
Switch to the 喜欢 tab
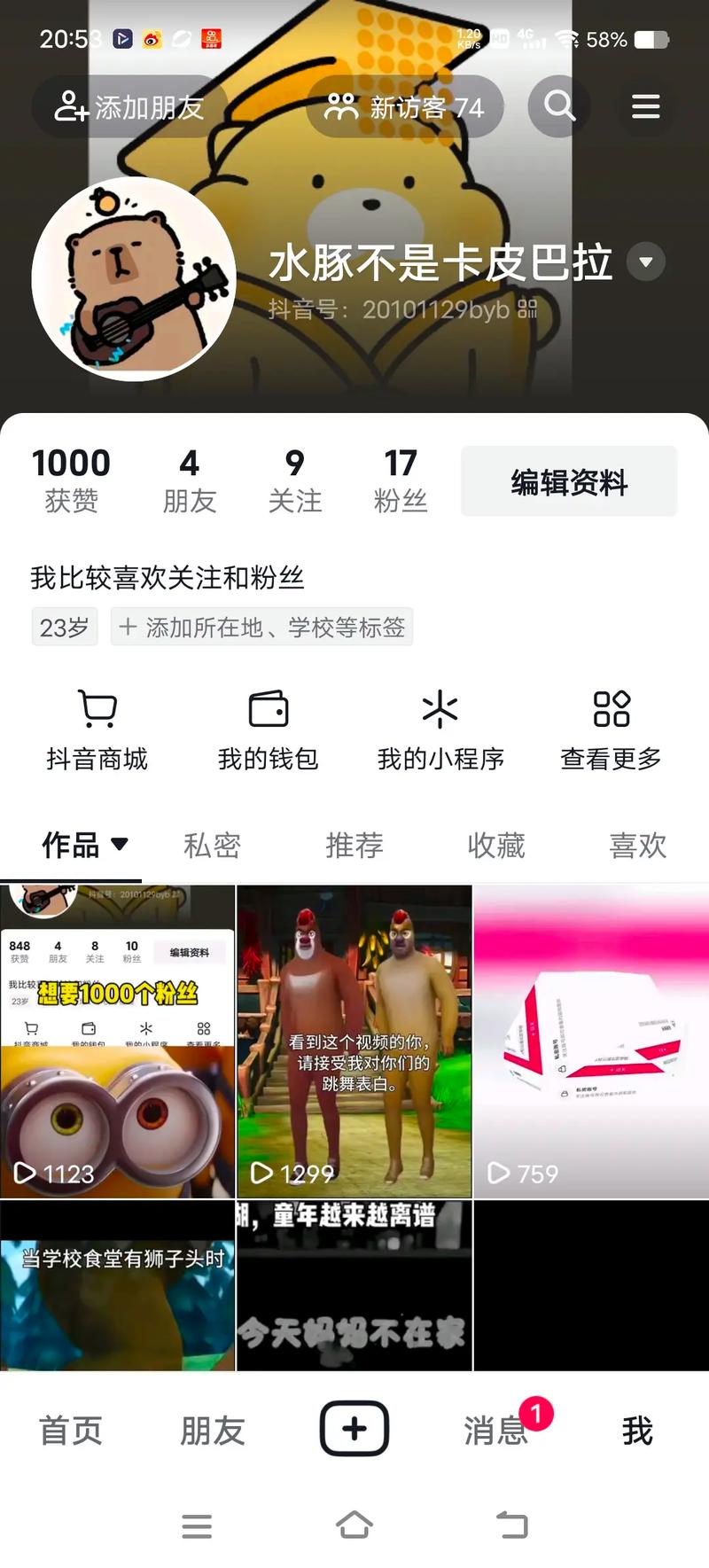tap(637, 846)
